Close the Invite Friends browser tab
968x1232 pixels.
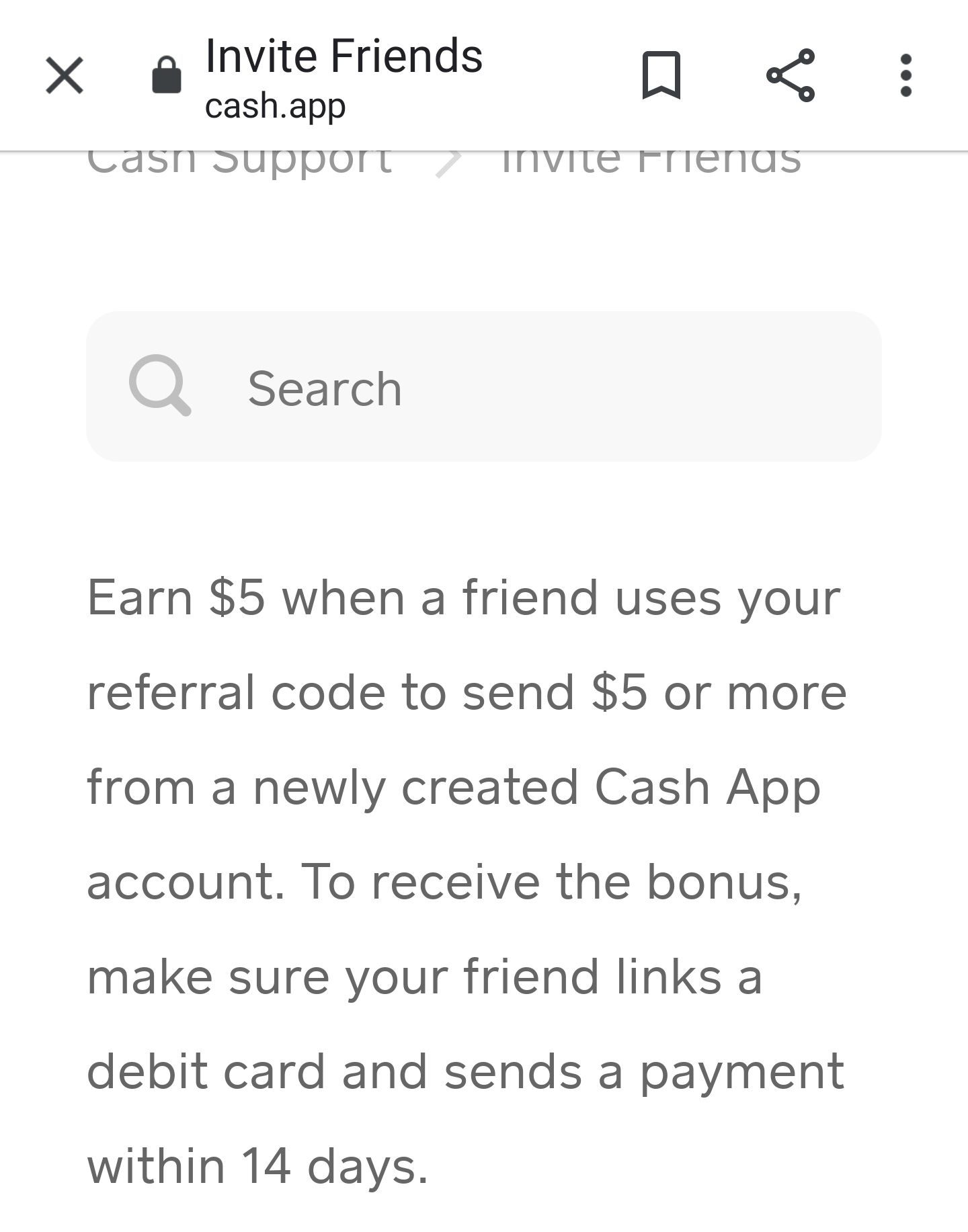(x=65, y=75)
